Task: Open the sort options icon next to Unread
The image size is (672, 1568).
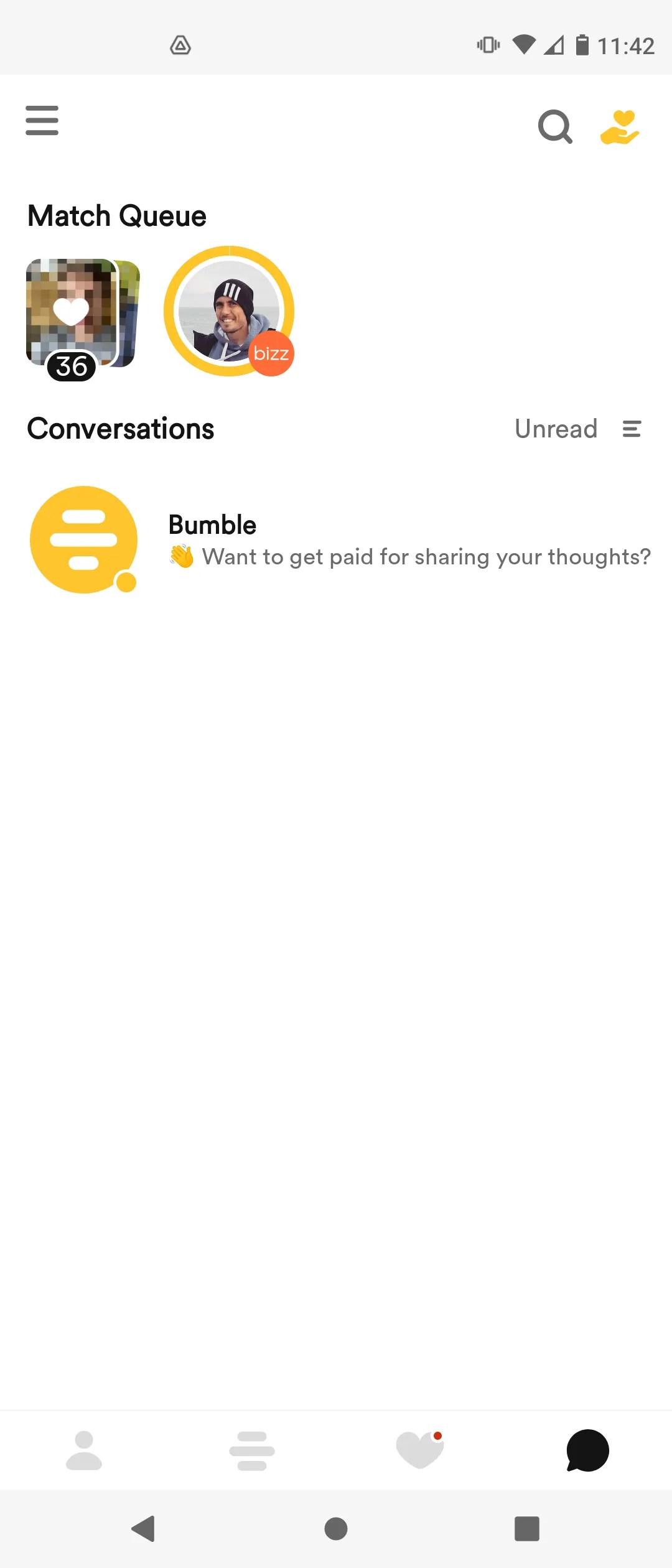Action: [632, 429]
